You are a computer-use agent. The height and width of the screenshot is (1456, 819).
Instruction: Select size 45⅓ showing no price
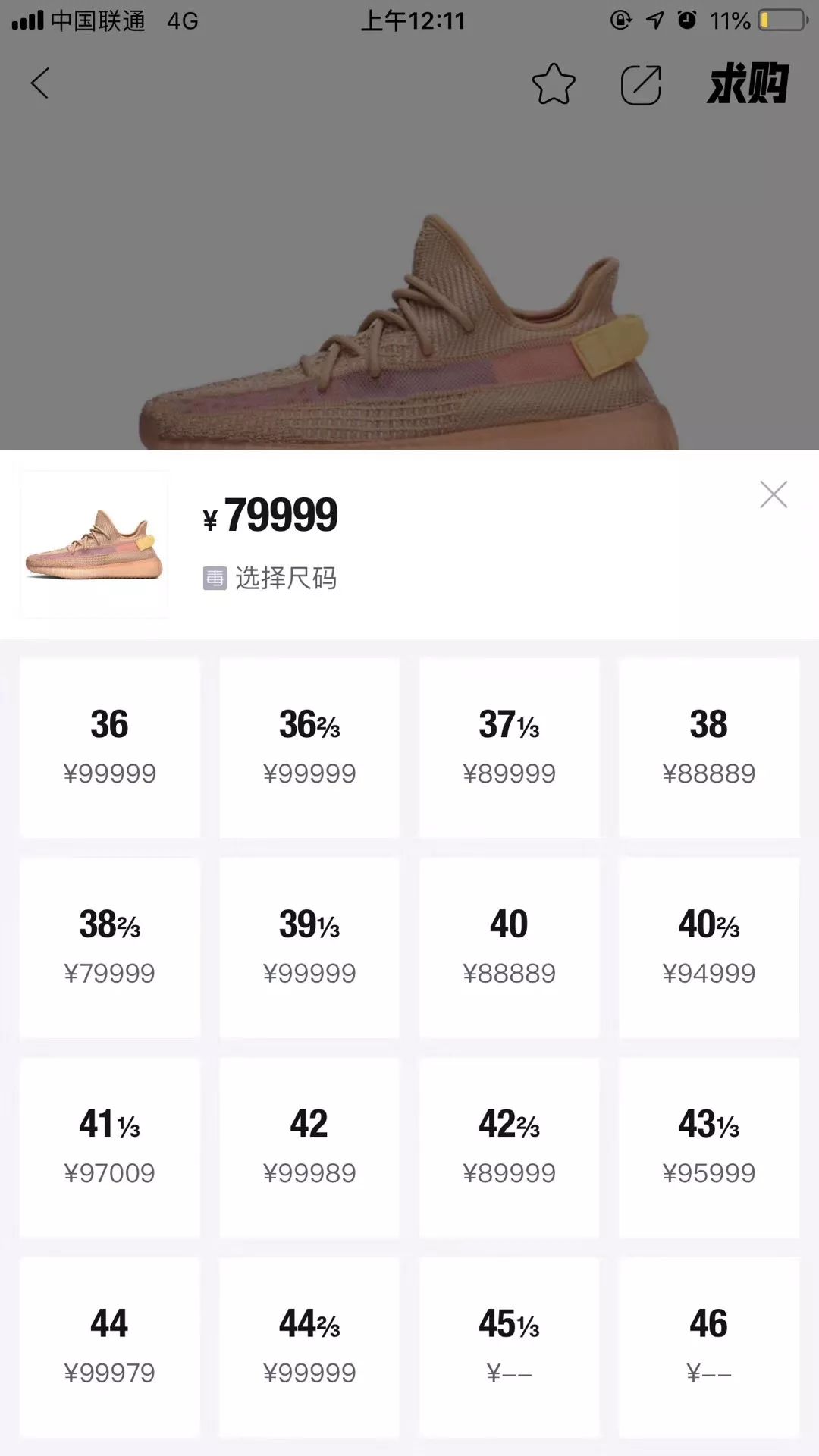(510, 1346)
